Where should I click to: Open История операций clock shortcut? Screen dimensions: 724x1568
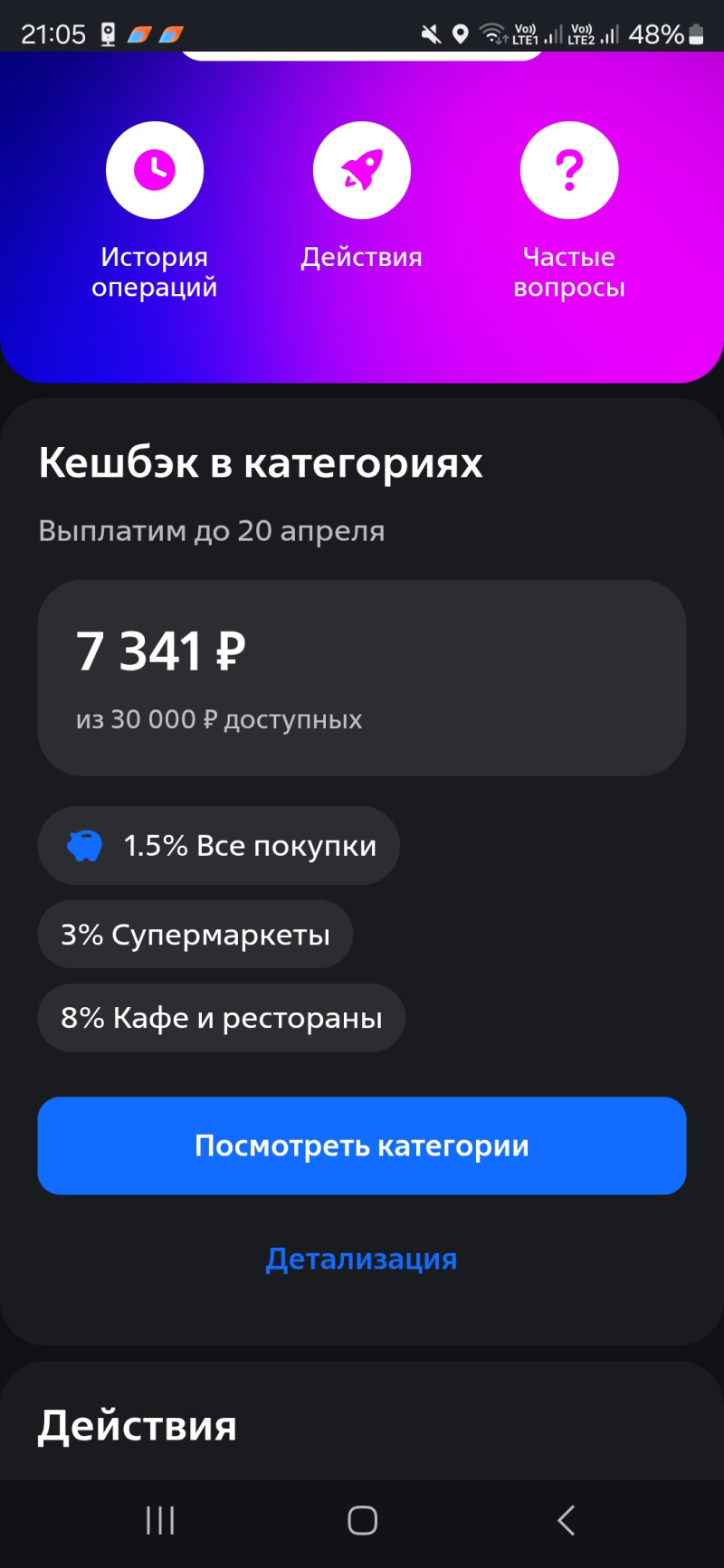pos(155,171)
